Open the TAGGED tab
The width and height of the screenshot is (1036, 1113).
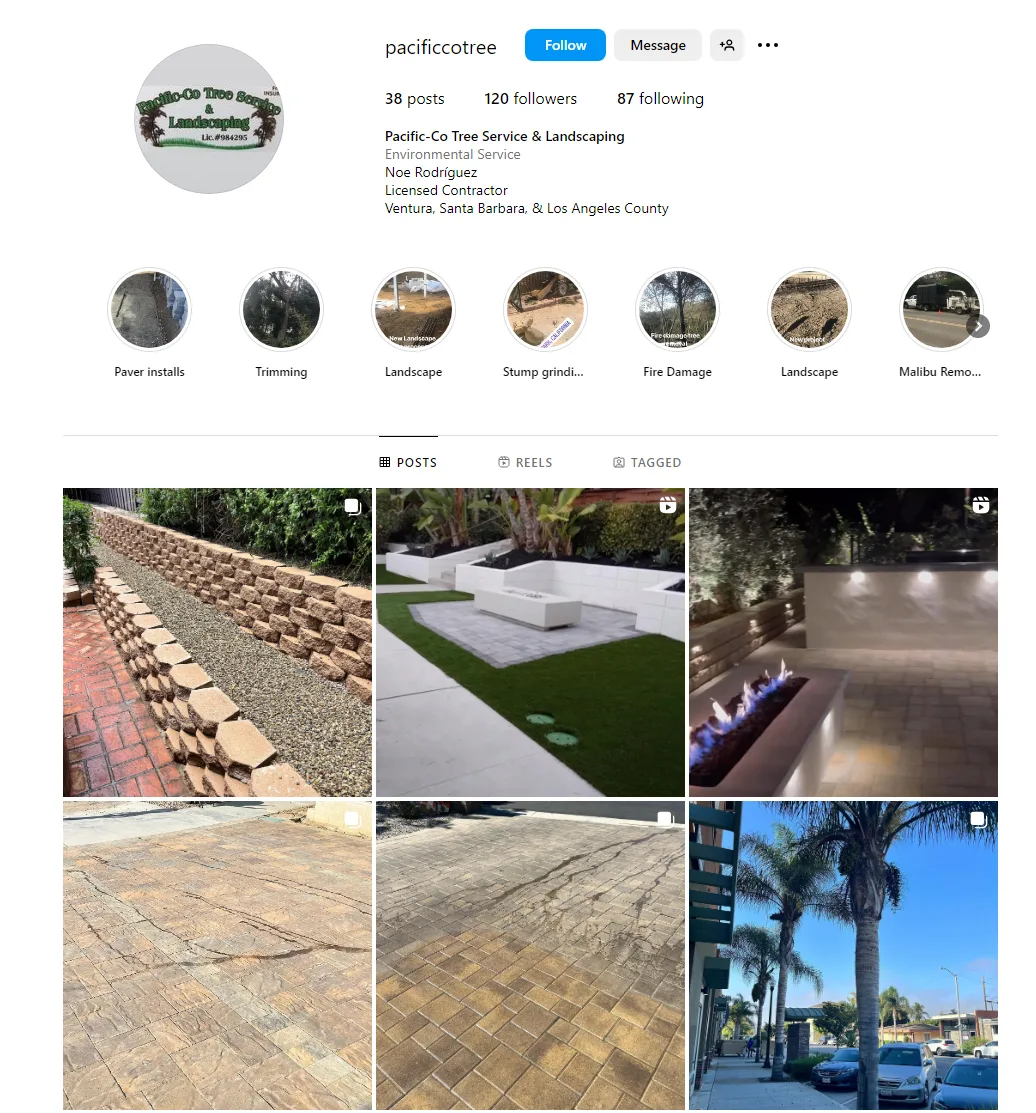647,462
